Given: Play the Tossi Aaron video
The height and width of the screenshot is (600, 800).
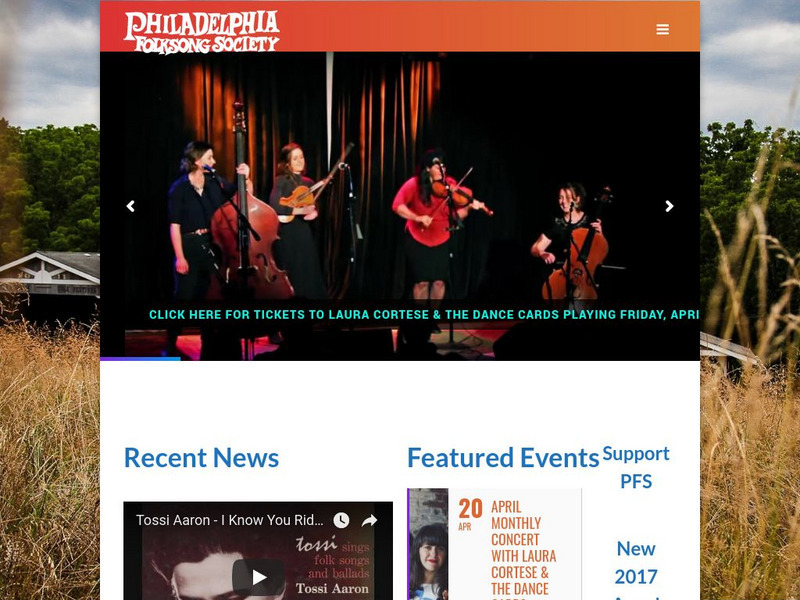Looking at the screenshot, I should tap(258, 577).
